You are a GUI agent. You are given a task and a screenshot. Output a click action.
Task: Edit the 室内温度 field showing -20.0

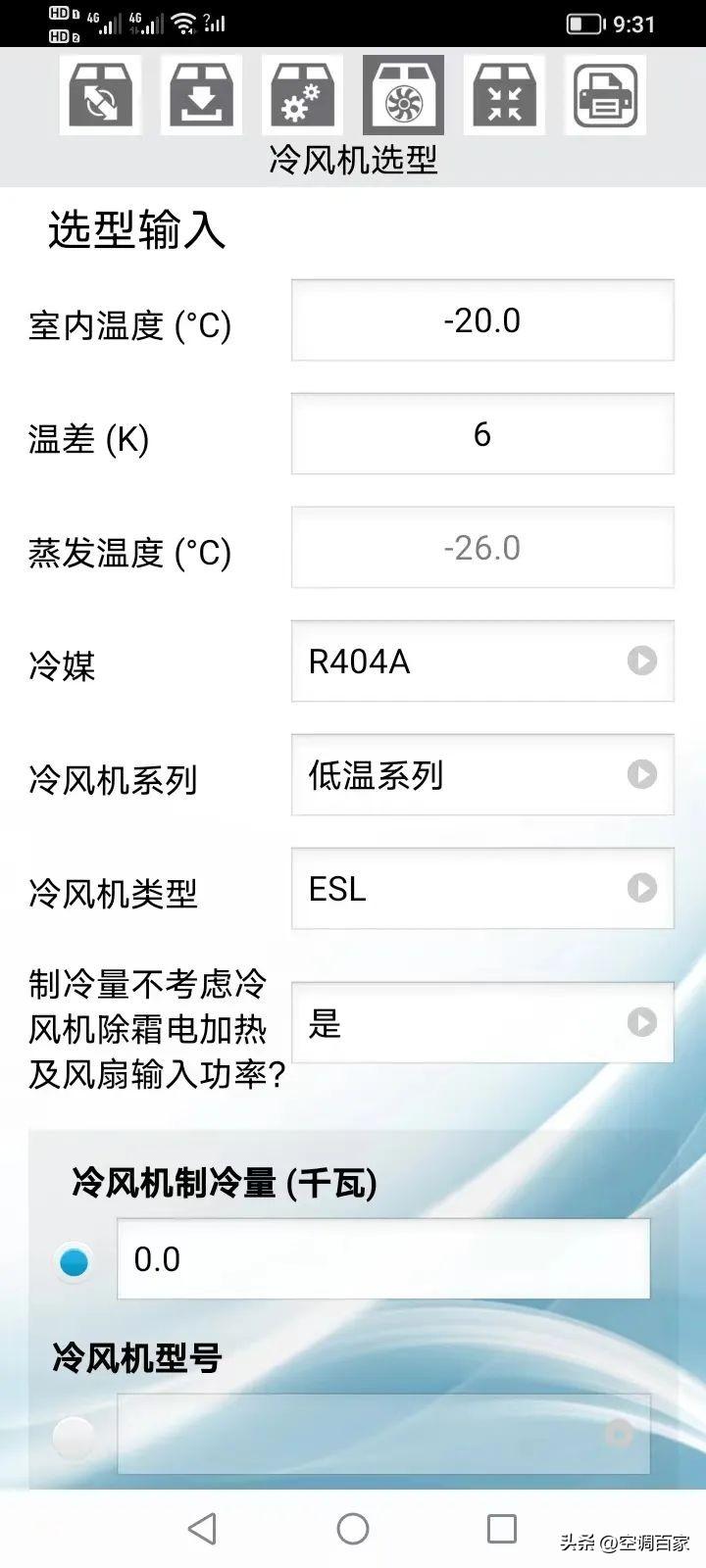pyautogui.click(x=482, y=320)
